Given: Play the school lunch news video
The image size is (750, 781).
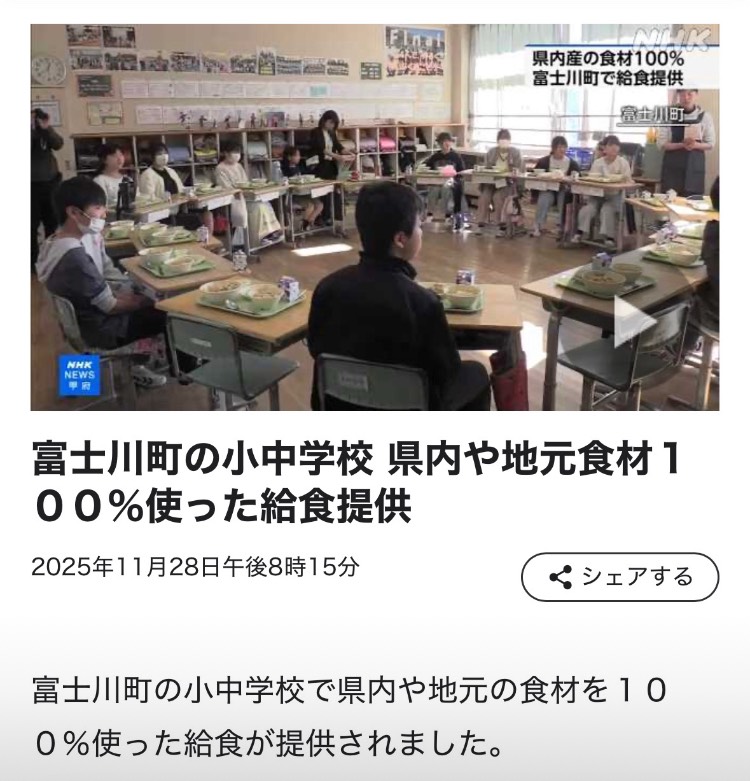Looking at the screenshot, I should (x=632, y=322).
